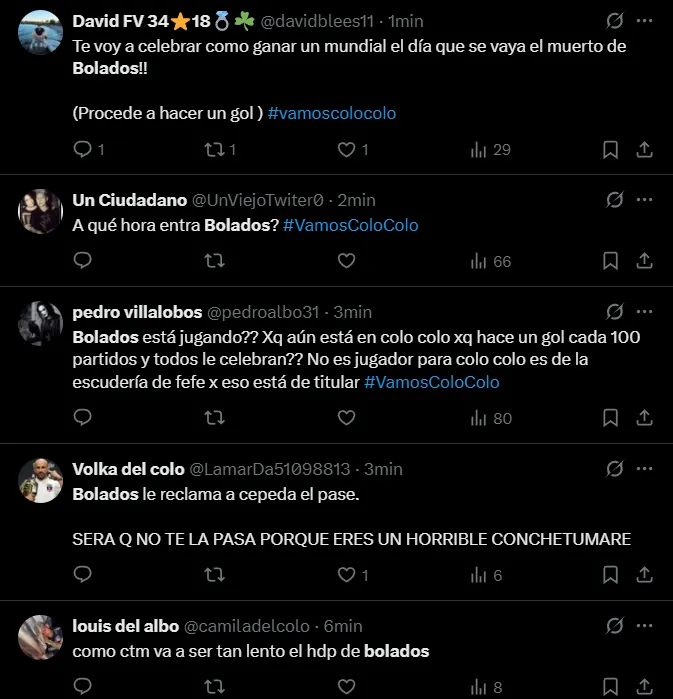673x699 pixels.
Task: Like Un Ciudadano's tweet
Action: coord(346,261)
